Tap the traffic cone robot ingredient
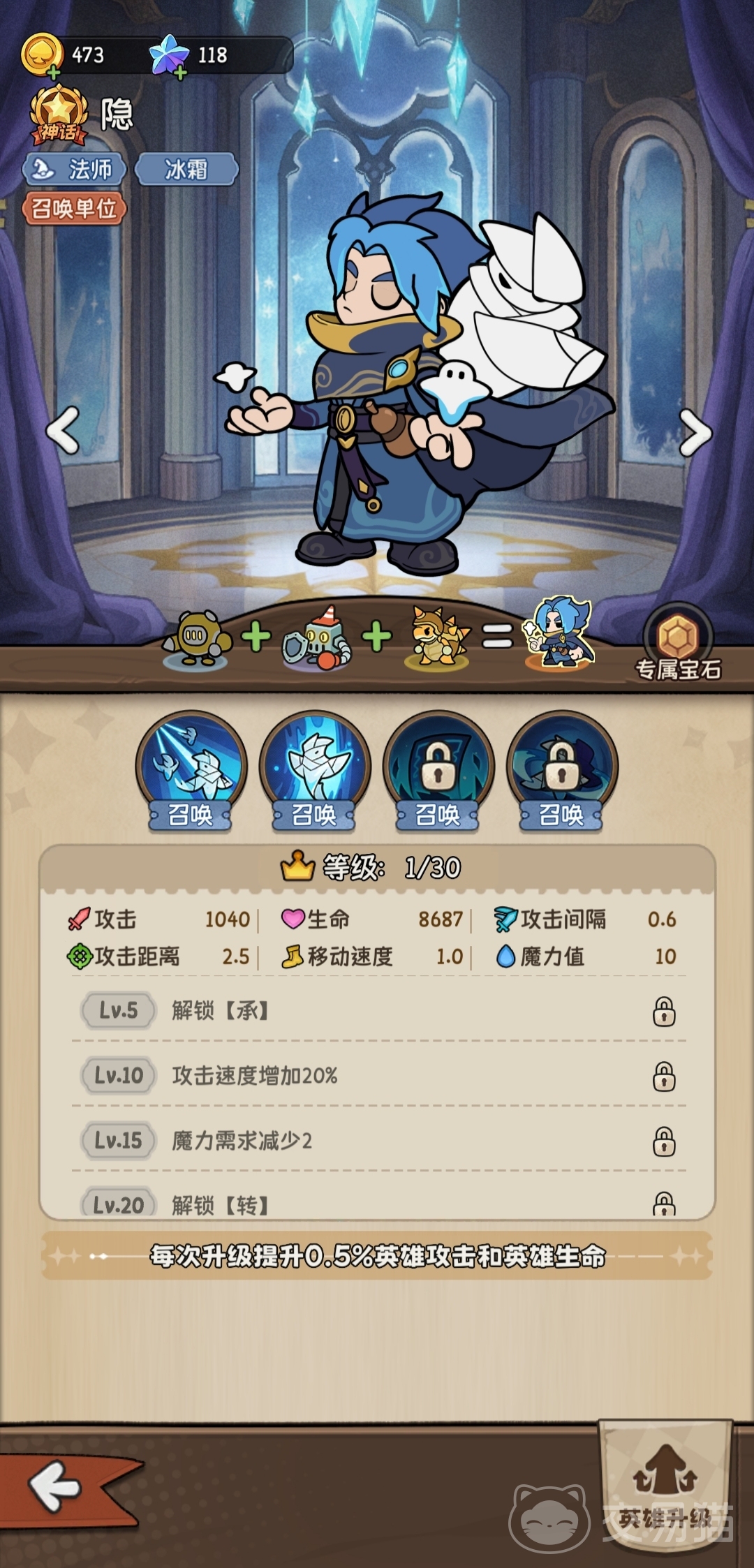The height and width of the screenshot is (1568, 754). [x=316, y=639]
